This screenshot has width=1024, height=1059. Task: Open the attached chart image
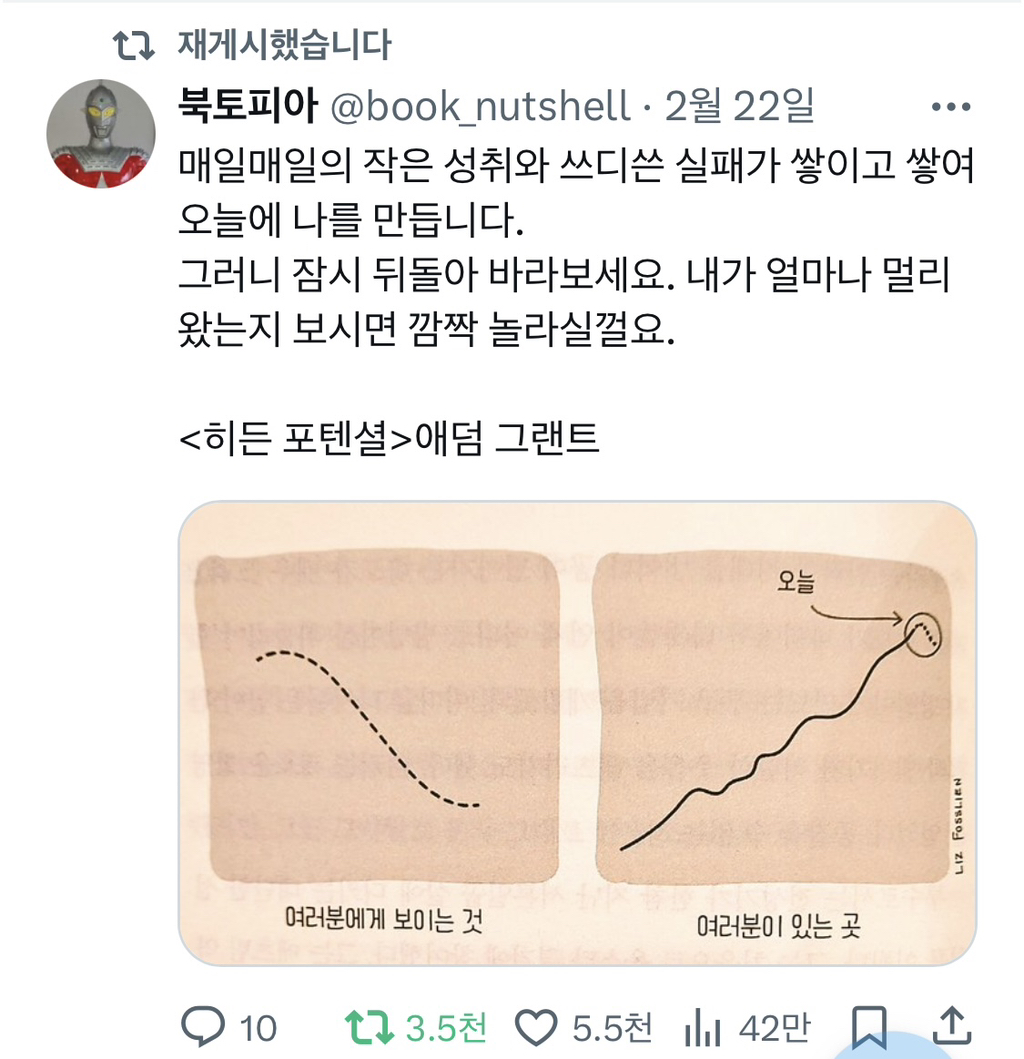pos(578,733)
